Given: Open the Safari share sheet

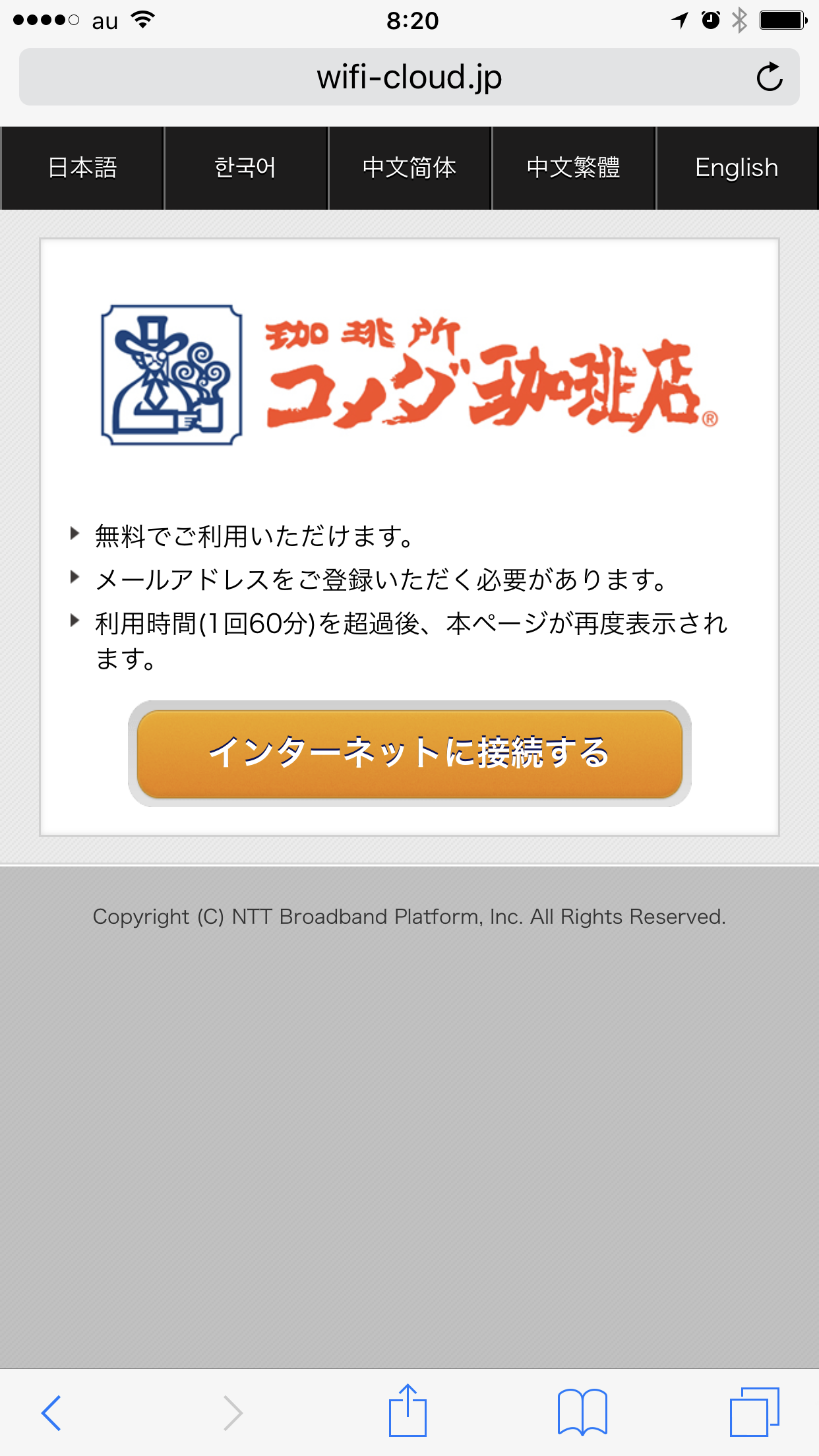Looking at the screenshot, I should tap(408, 1410).
